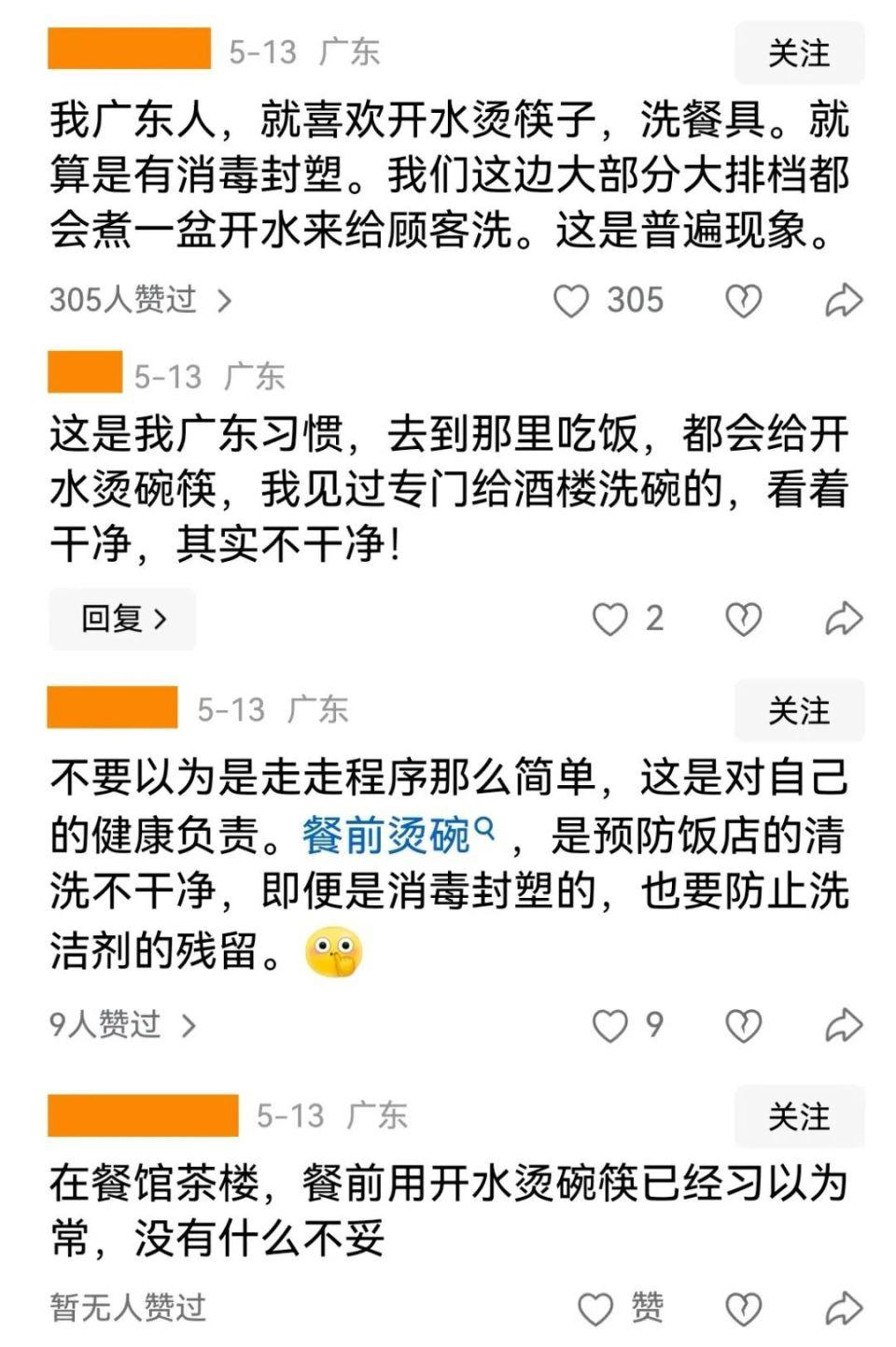
Task: Like the comment showing 9 likes
Action: pos(610,1026)
